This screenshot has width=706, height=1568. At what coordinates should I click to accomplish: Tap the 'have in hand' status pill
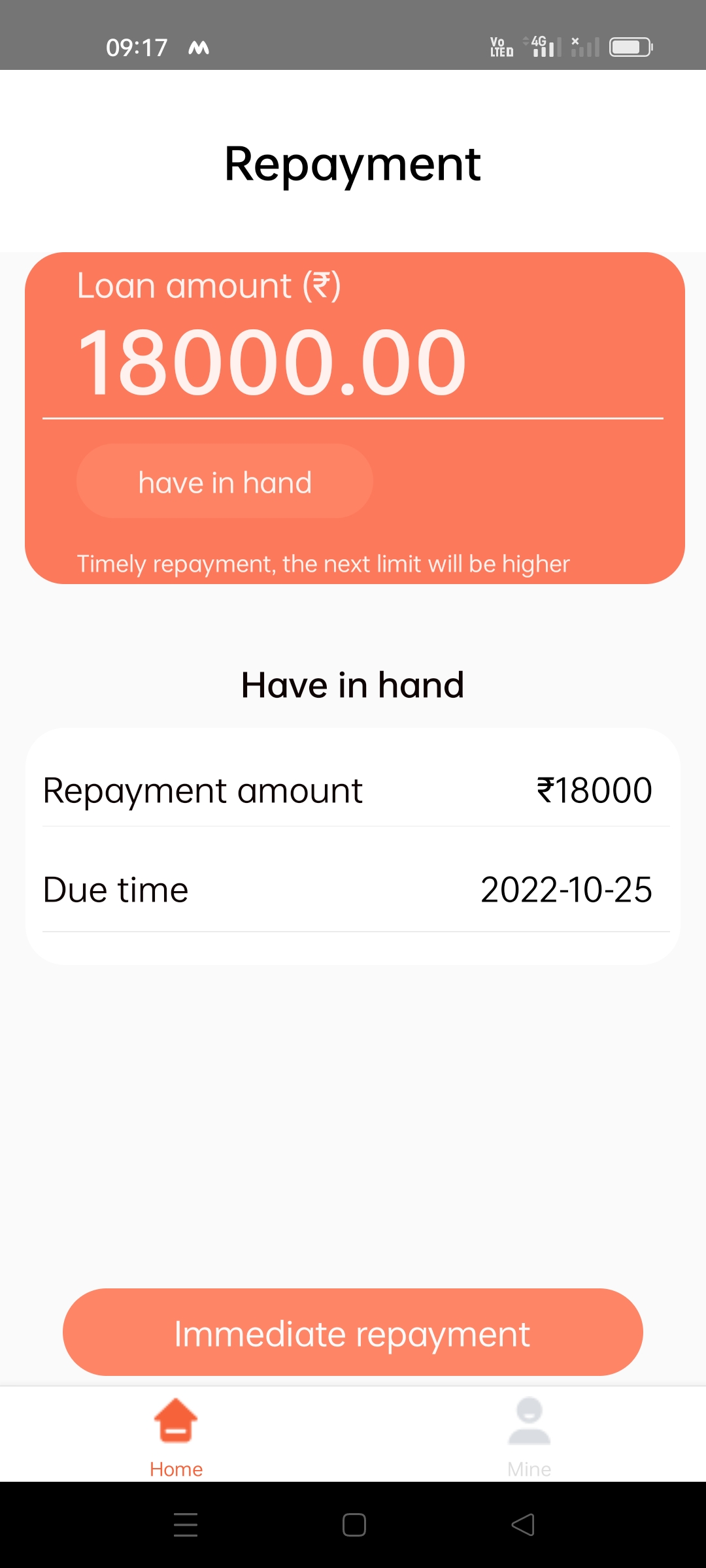(224, 482)
